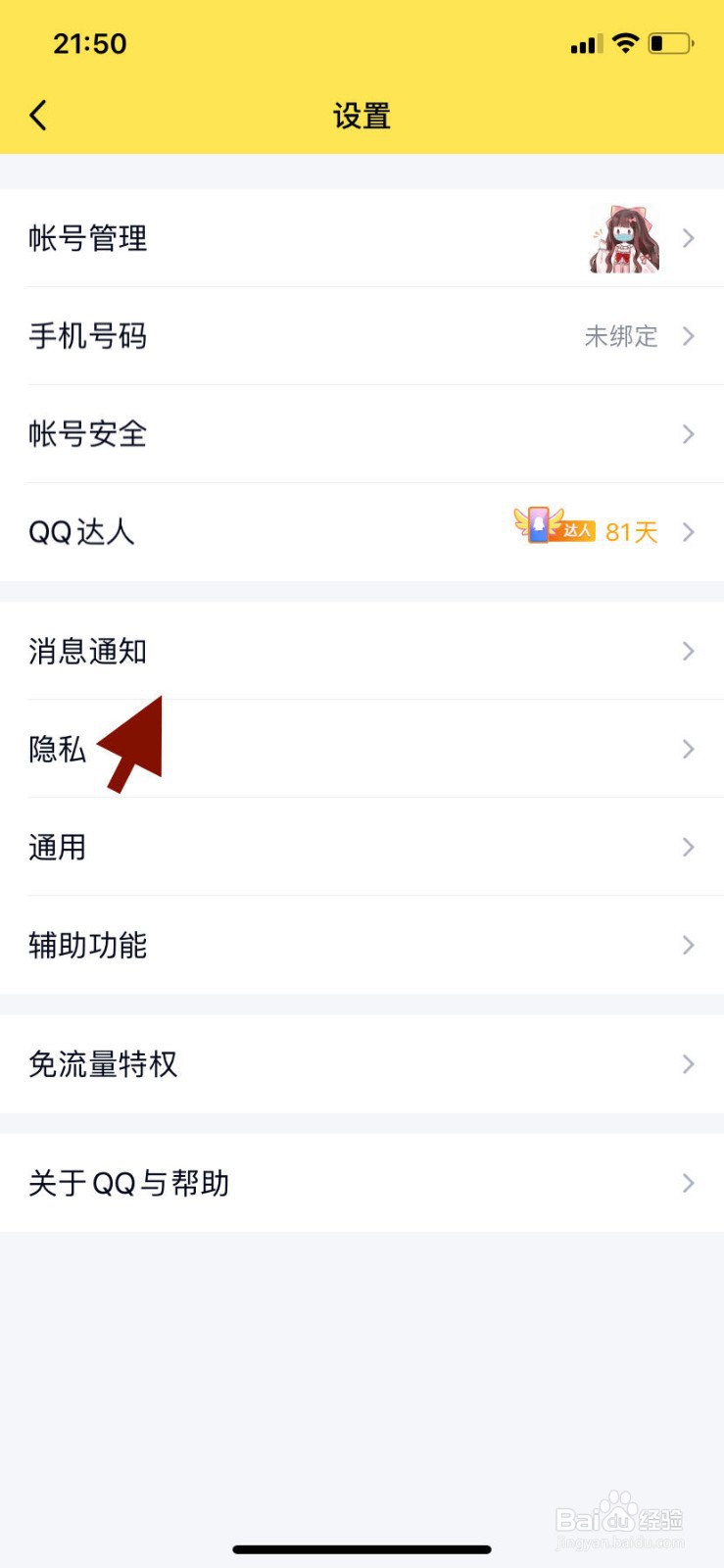
Task: Tap the dark red arrow cursor graphic
Action: tap(132, 745)
